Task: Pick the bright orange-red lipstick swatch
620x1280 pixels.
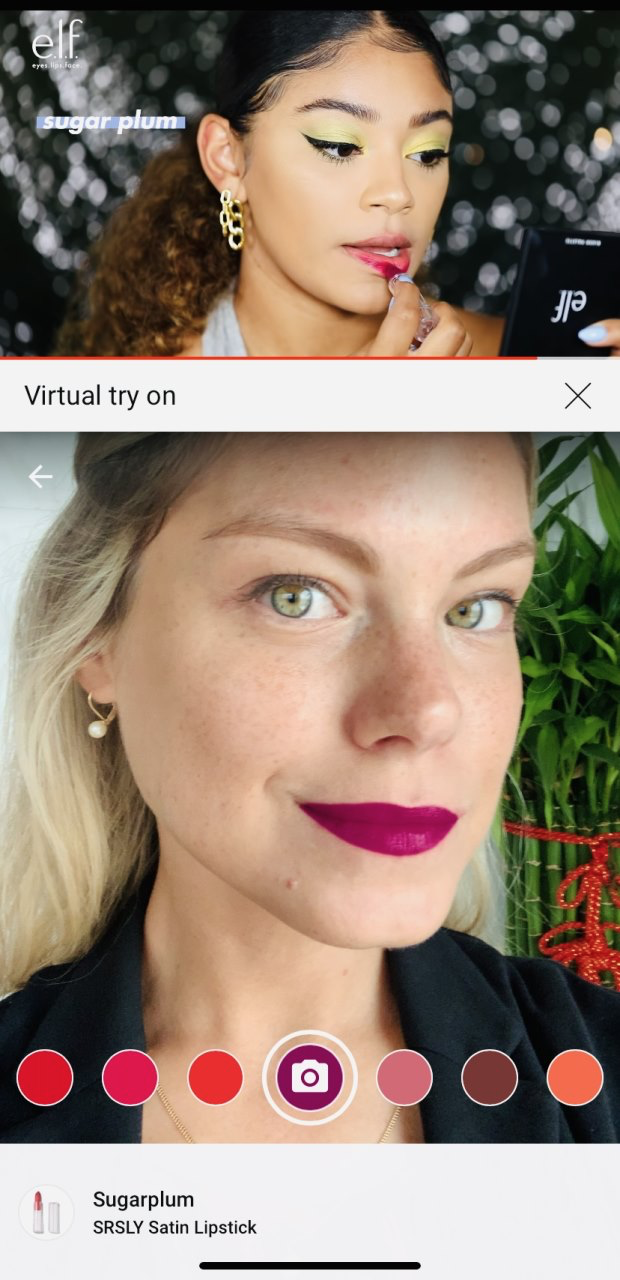Action: (215, 1077)
